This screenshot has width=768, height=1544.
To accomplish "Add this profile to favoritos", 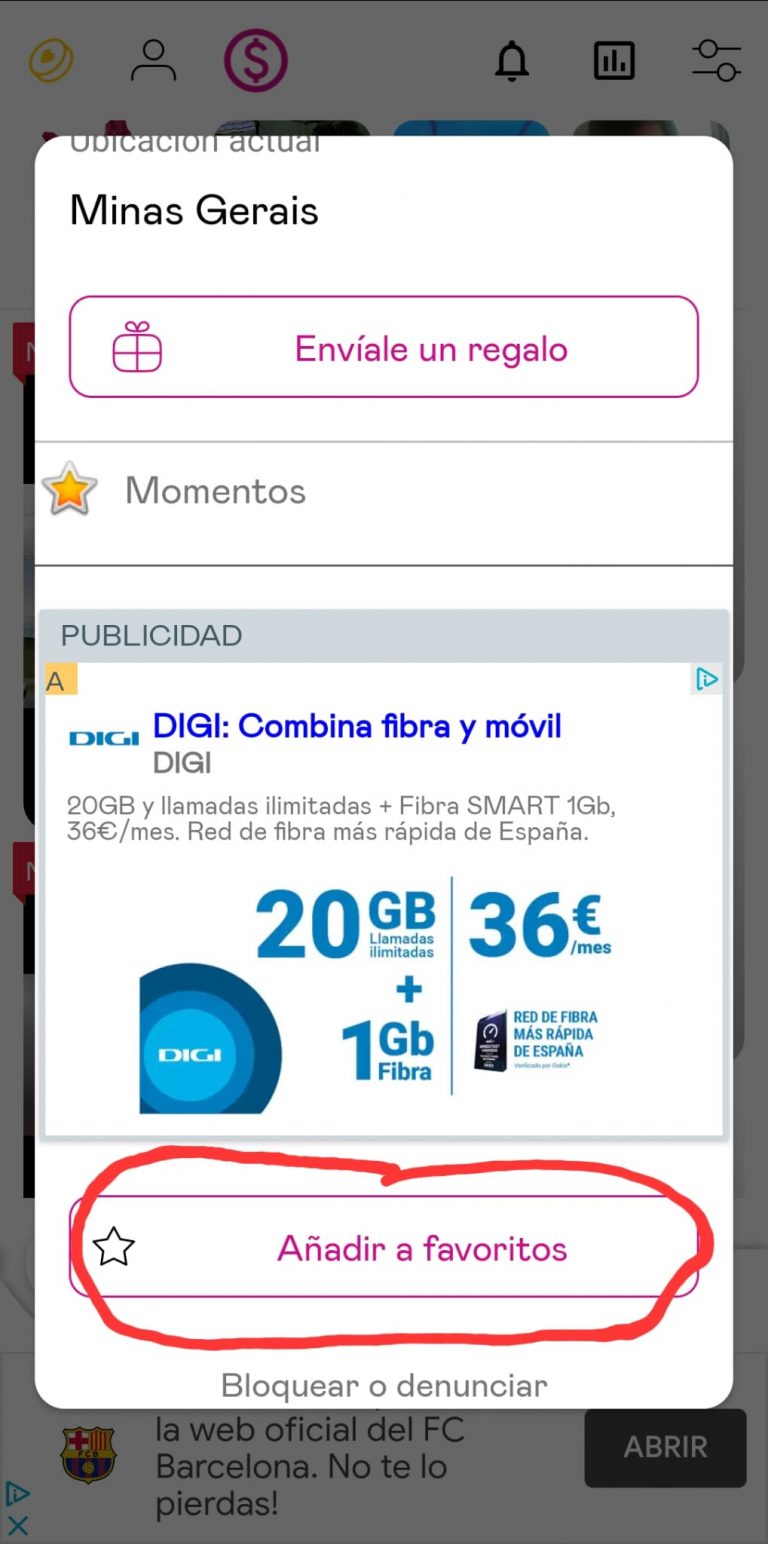I will [x=383, y=1247].
